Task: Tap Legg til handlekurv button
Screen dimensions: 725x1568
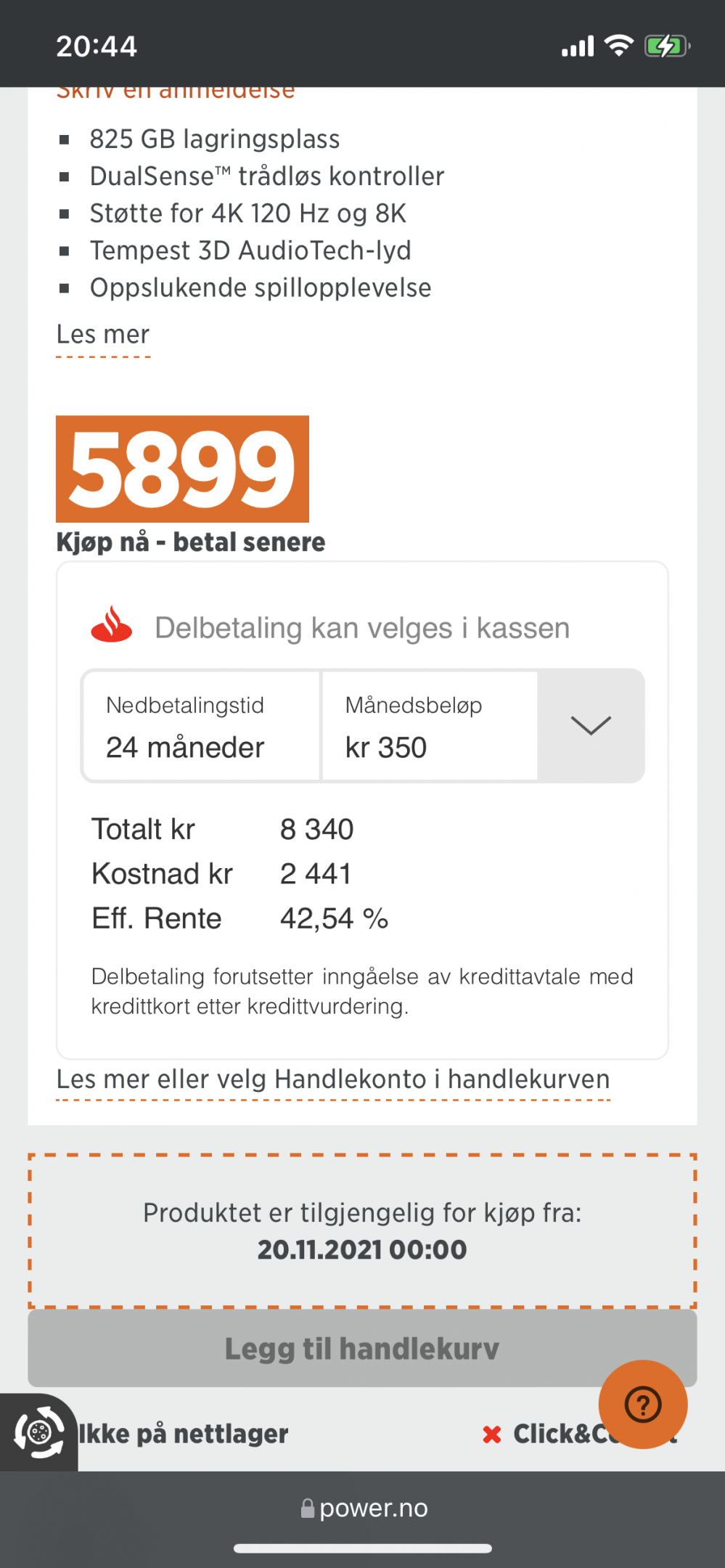Action: click(362, 1349)
